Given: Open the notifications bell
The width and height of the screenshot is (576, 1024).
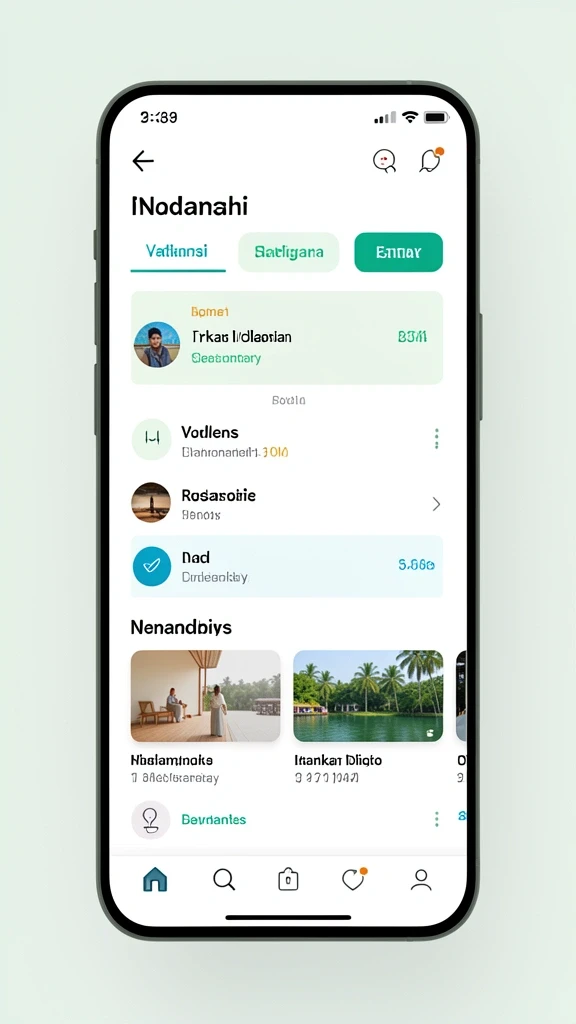Looking at the screenshot, I should 430,160.
